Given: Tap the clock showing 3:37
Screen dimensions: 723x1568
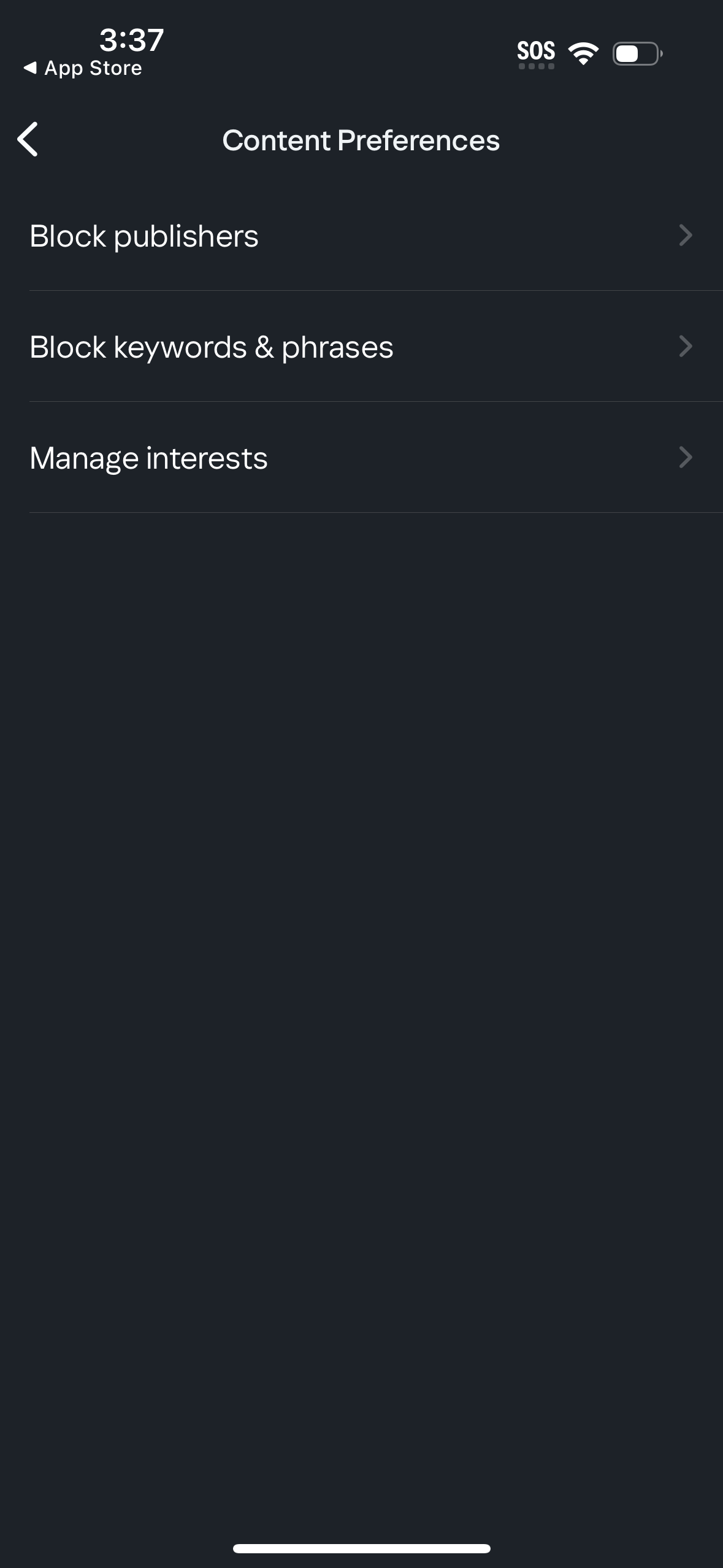Looking at the screenshot, I should click(x=131, y=39).
